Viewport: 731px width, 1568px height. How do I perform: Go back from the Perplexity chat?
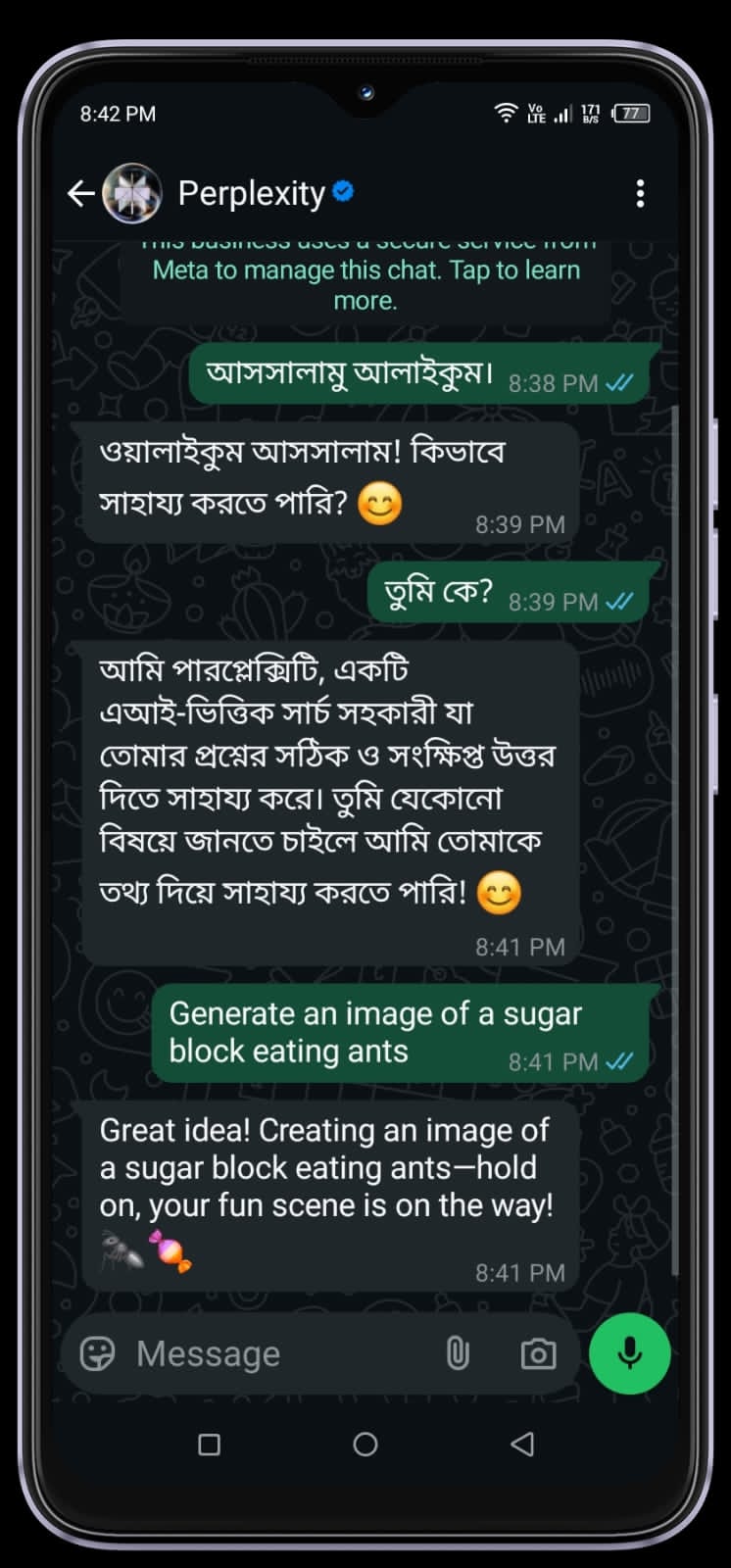point(80,194)
